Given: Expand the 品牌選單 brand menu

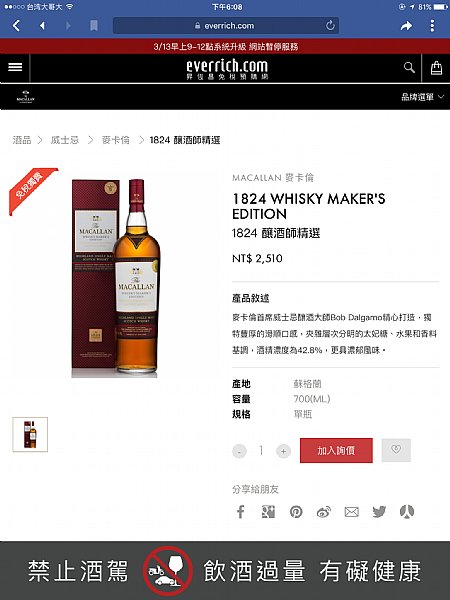Looking at the screenshot, I should coord(422,97).
